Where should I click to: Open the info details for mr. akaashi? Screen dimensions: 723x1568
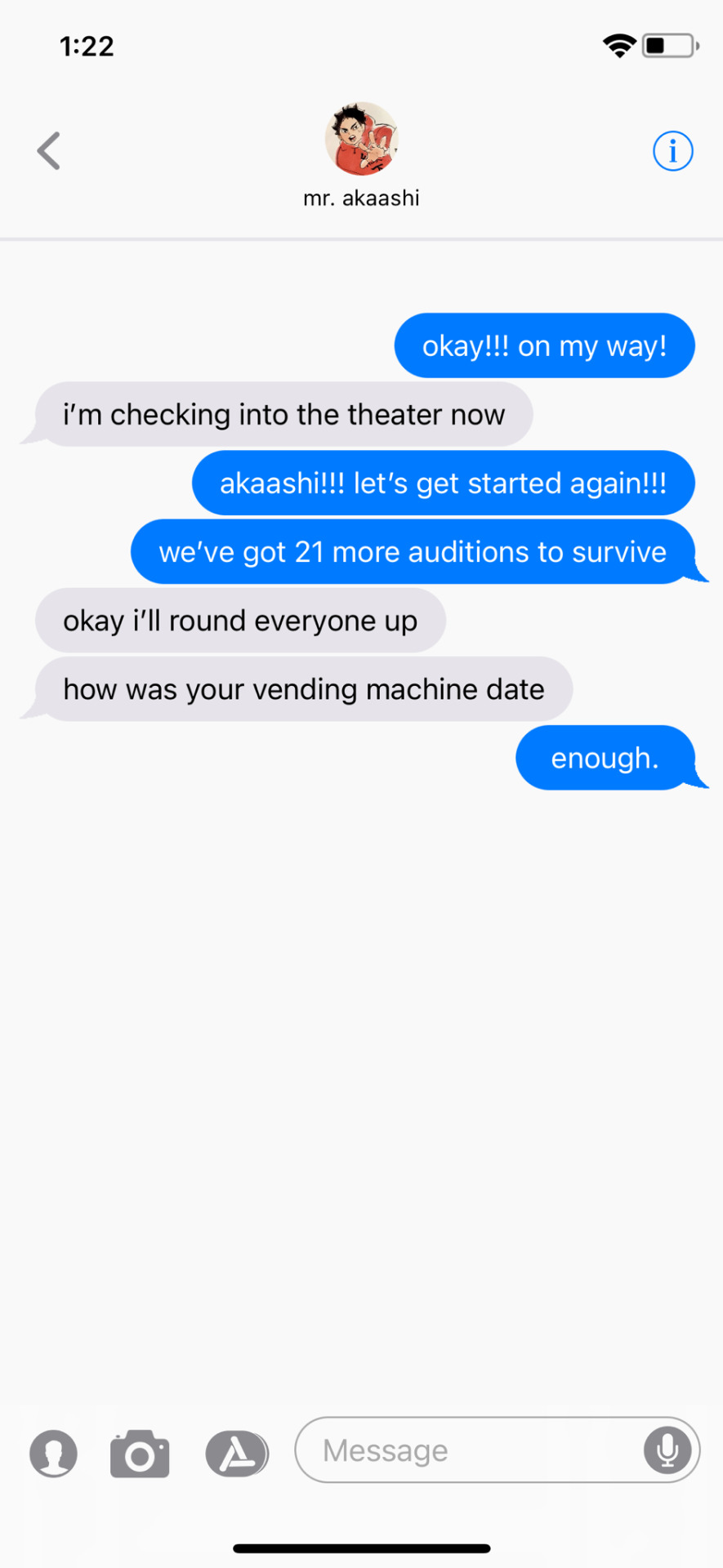[672, 151]
